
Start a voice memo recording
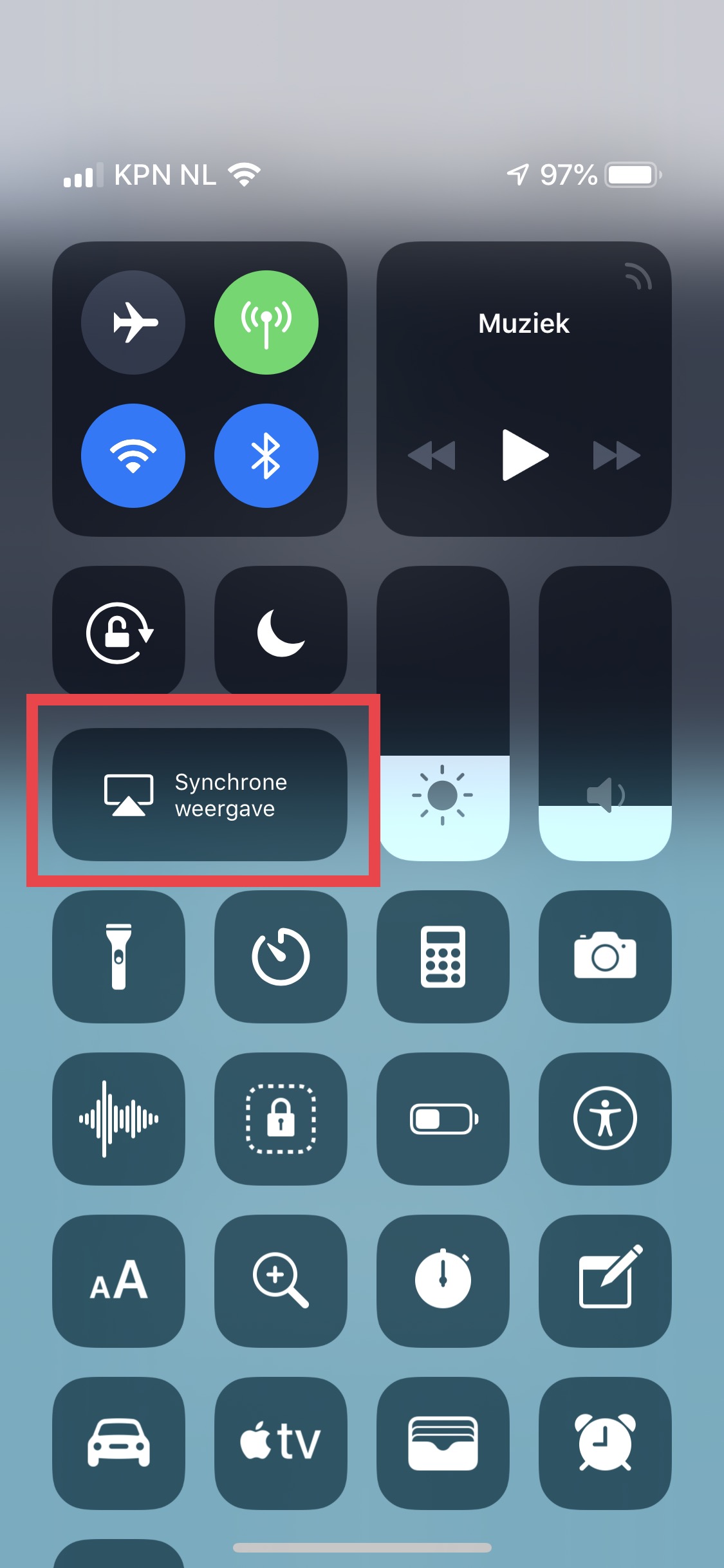119,1119
